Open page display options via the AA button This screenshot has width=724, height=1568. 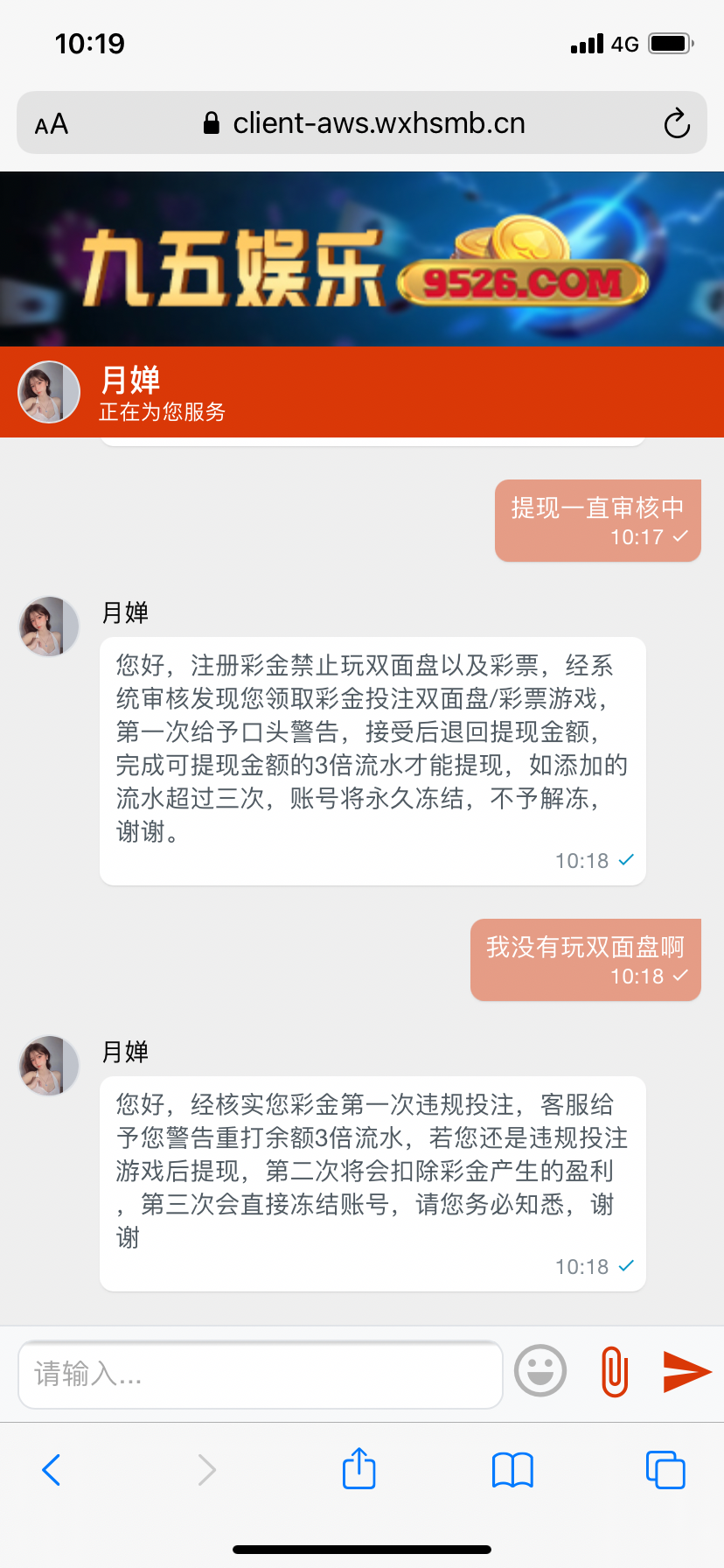[50, 123]
